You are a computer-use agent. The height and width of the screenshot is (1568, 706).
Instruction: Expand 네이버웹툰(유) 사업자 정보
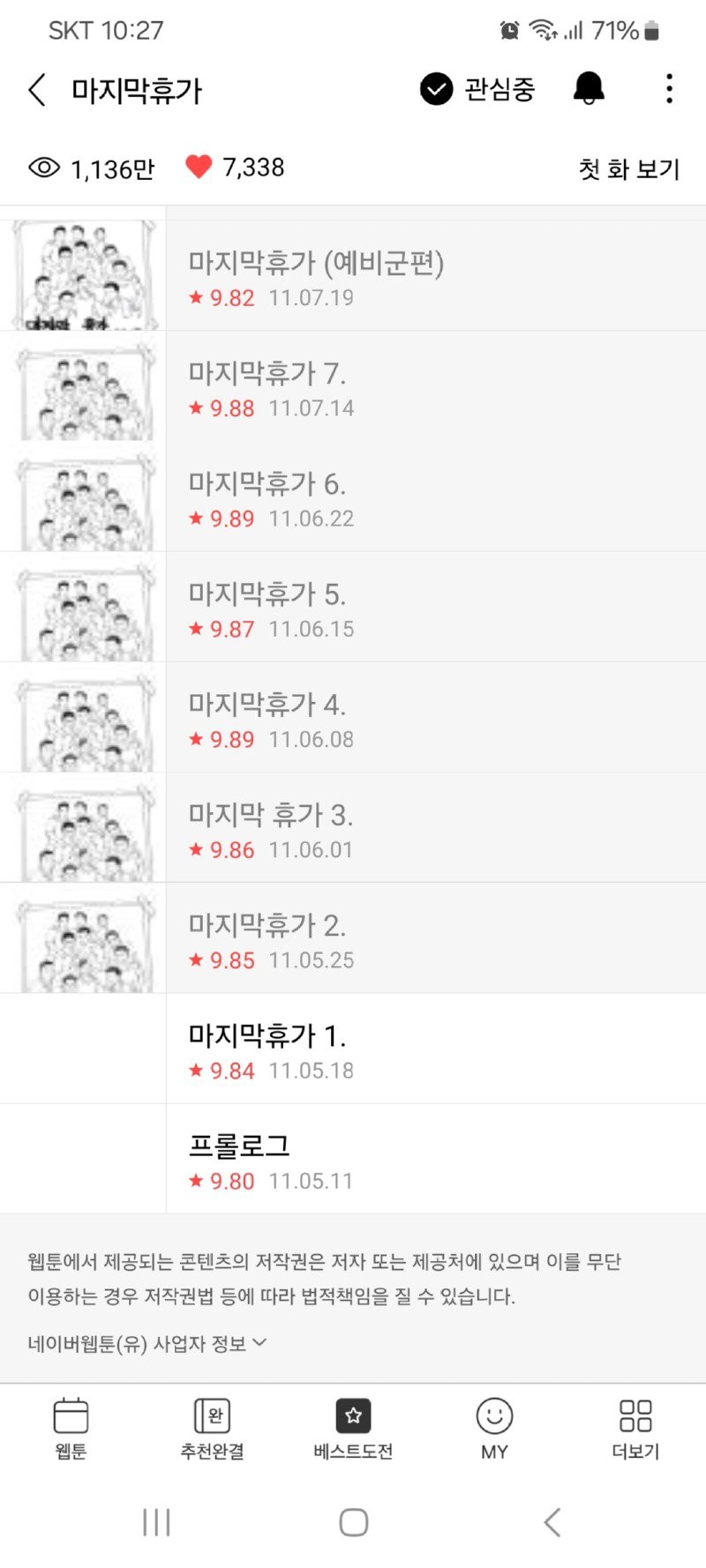coord(146,1343)
